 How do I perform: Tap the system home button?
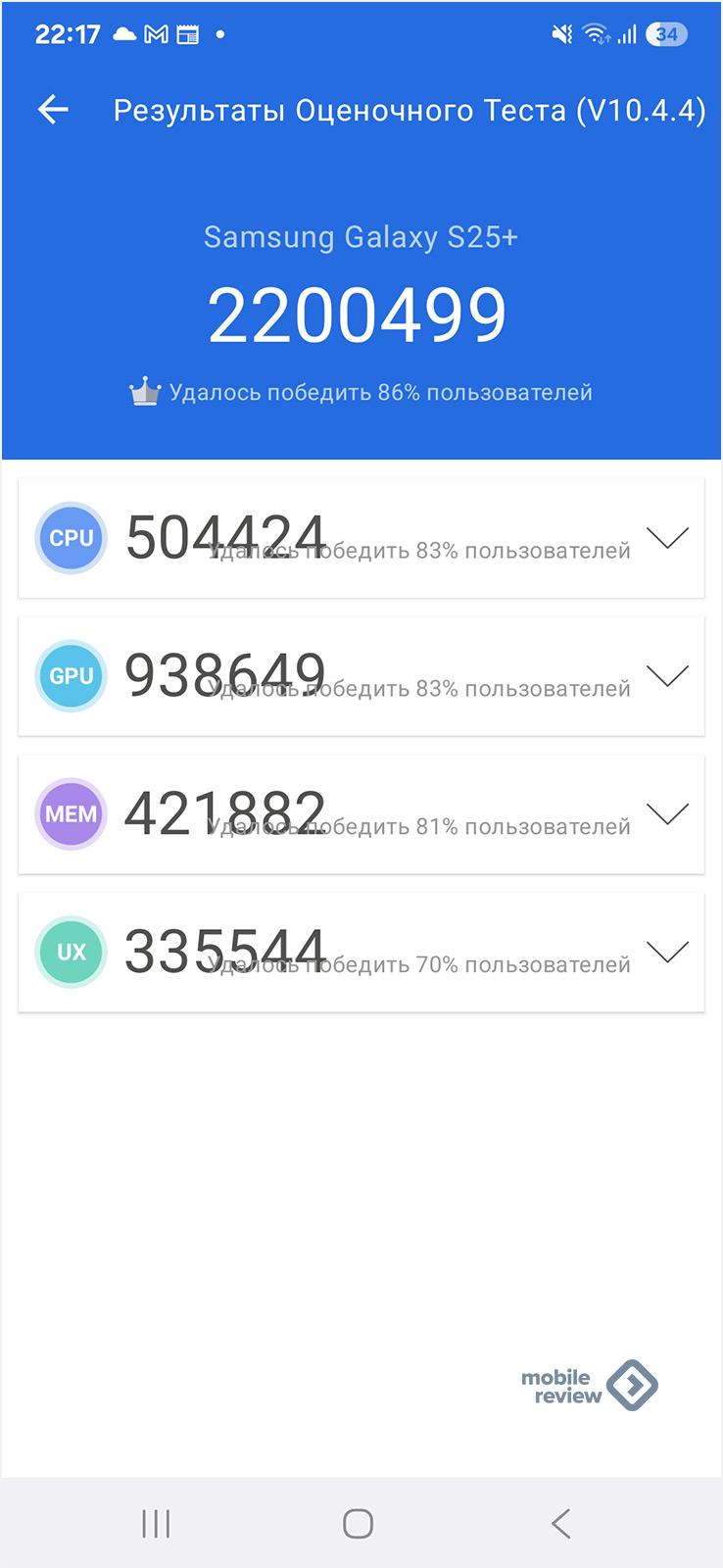tap(358, 1524)
